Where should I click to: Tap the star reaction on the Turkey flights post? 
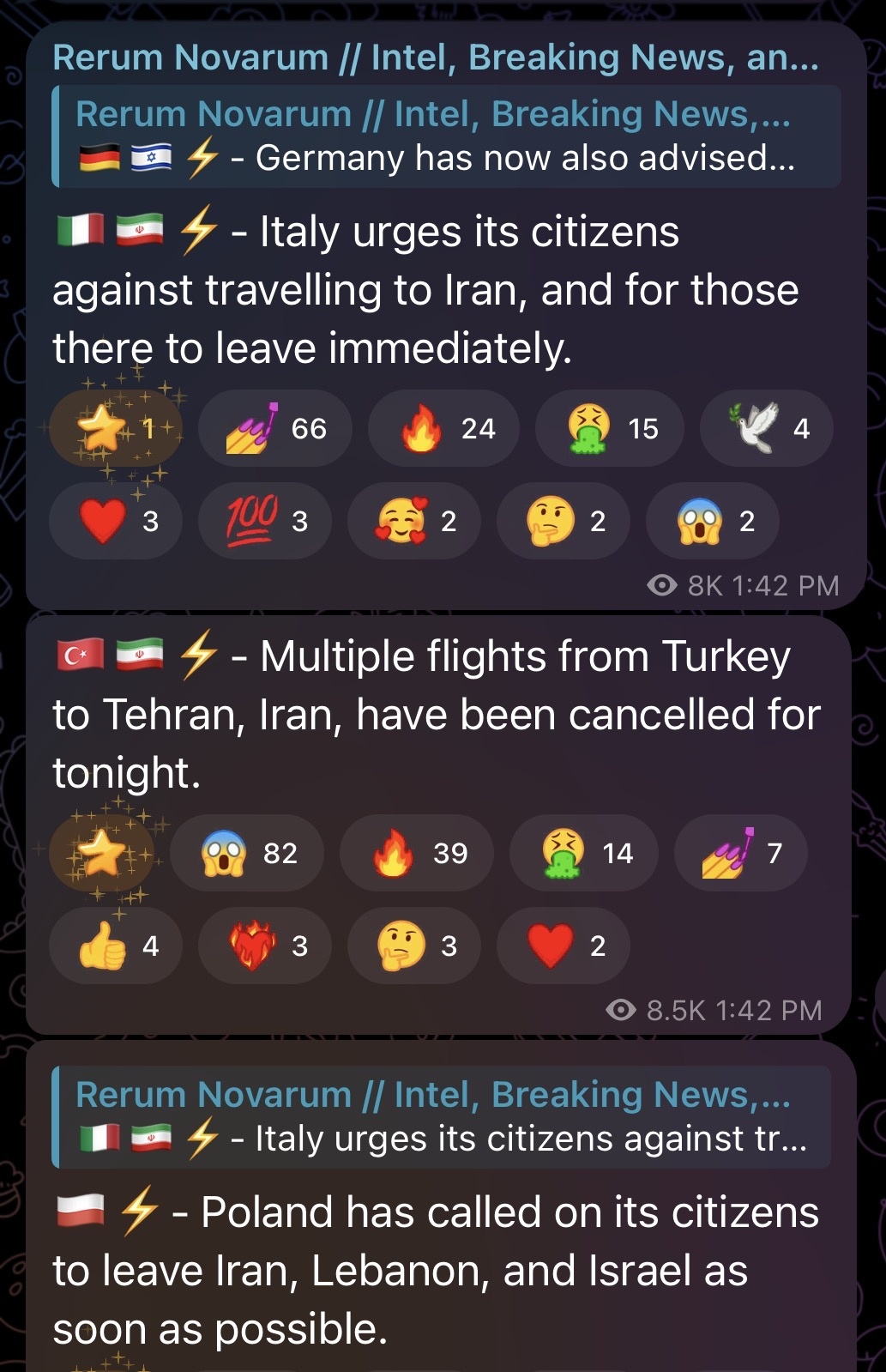point(101,853)
